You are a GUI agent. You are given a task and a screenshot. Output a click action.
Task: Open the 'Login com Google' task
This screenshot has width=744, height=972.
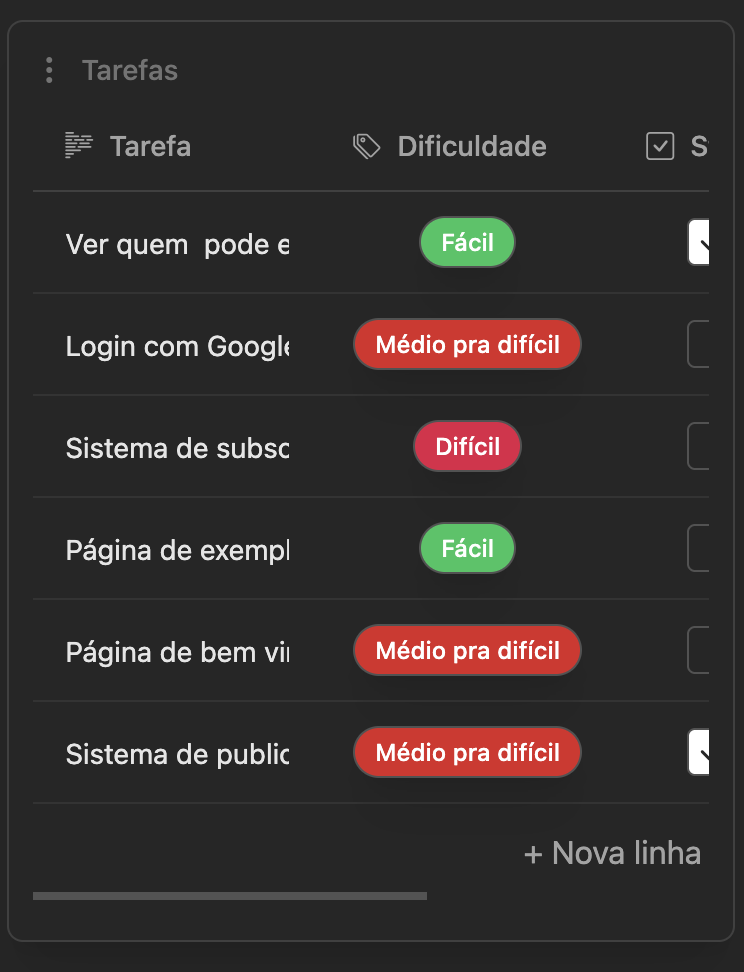pos(177,346)
